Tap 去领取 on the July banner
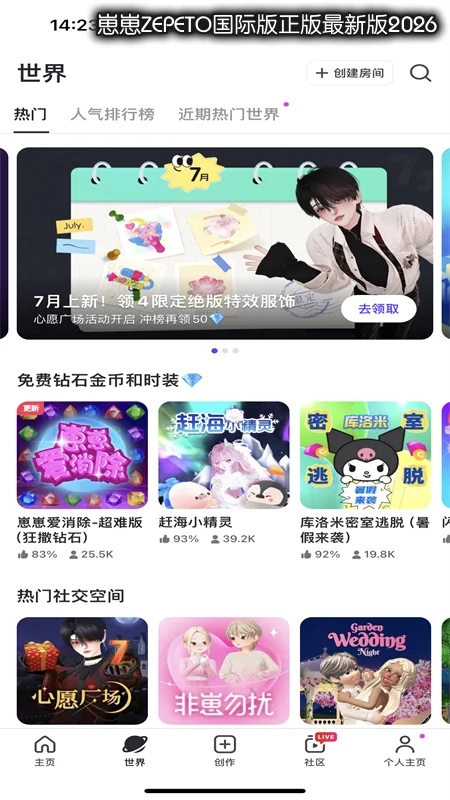Screen dimensions: 450x800 coord(379,309)
